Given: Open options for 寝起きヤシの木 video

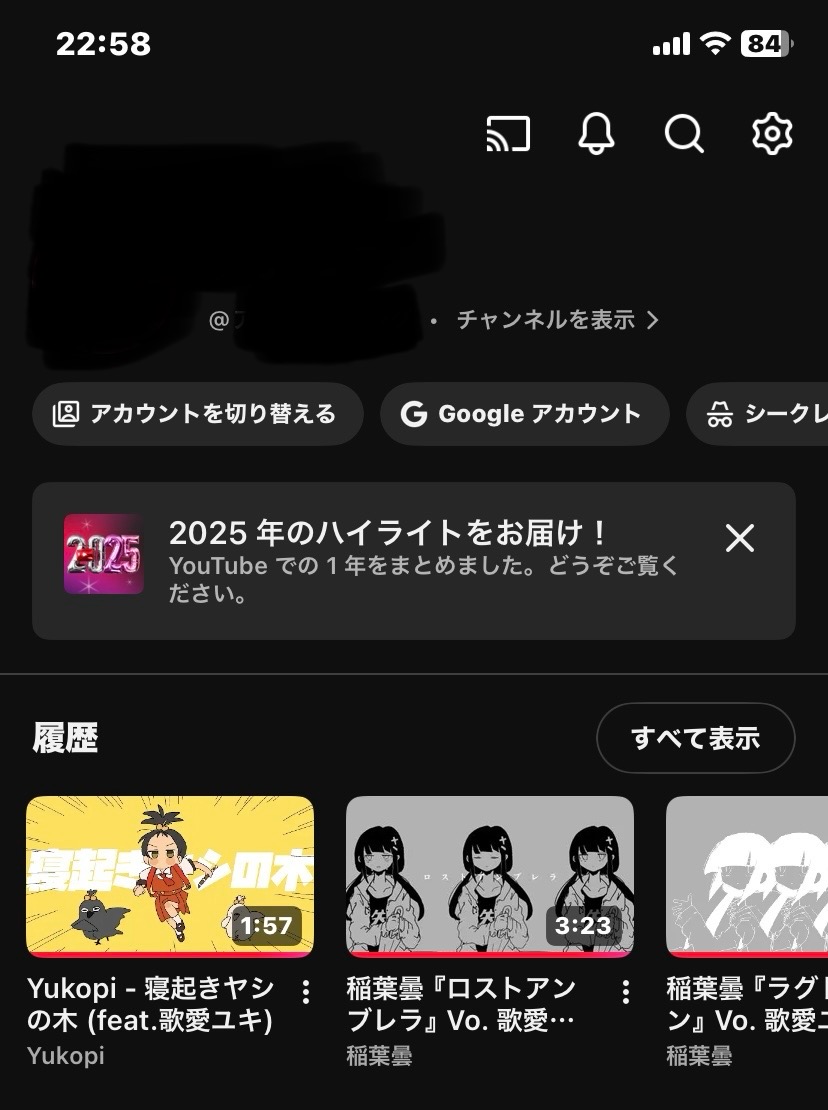Looking at the screenshot, I should 306,992.
